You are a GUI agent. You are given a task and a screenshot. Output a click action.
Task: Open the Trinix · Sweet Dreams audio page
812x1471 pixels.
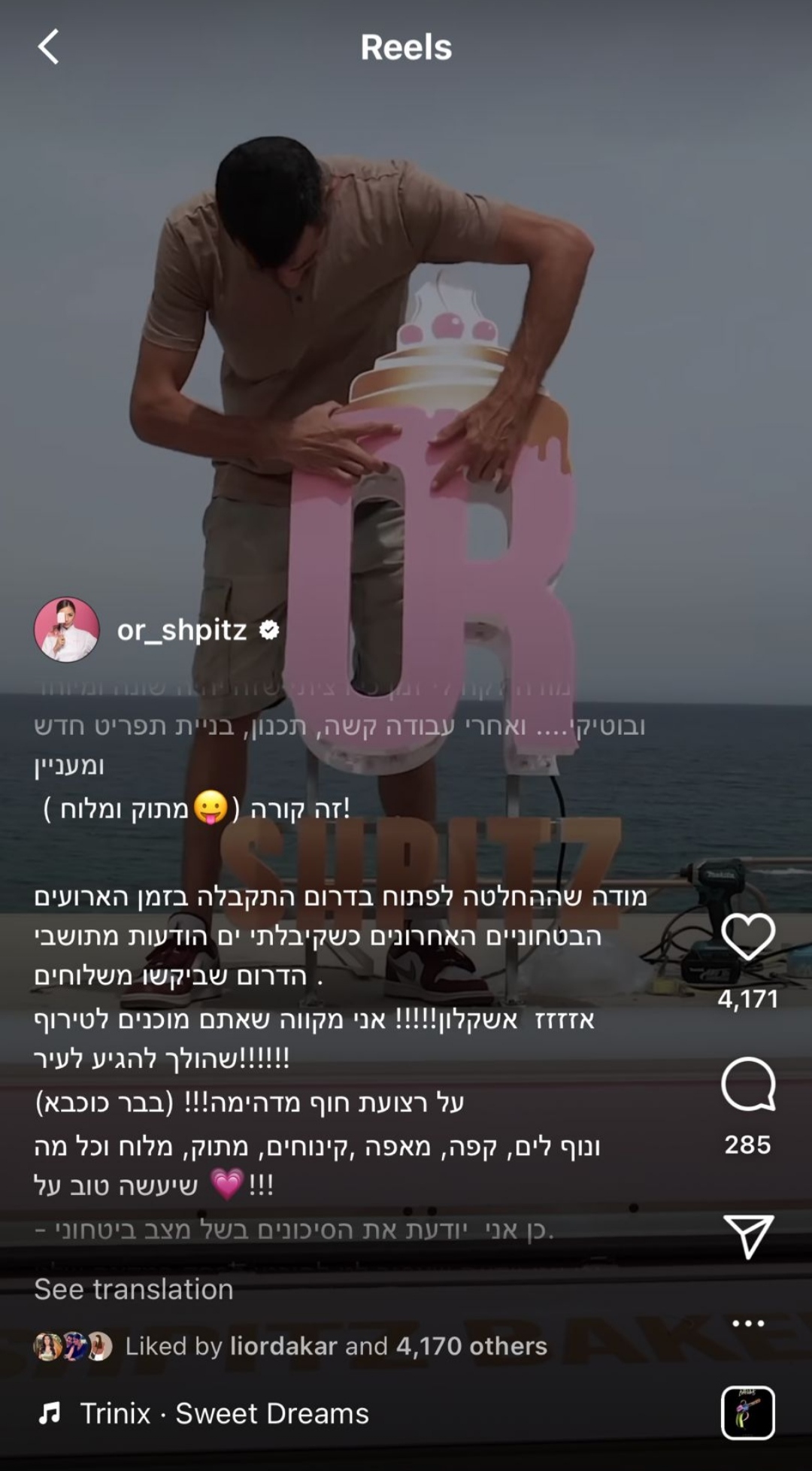224,1413
